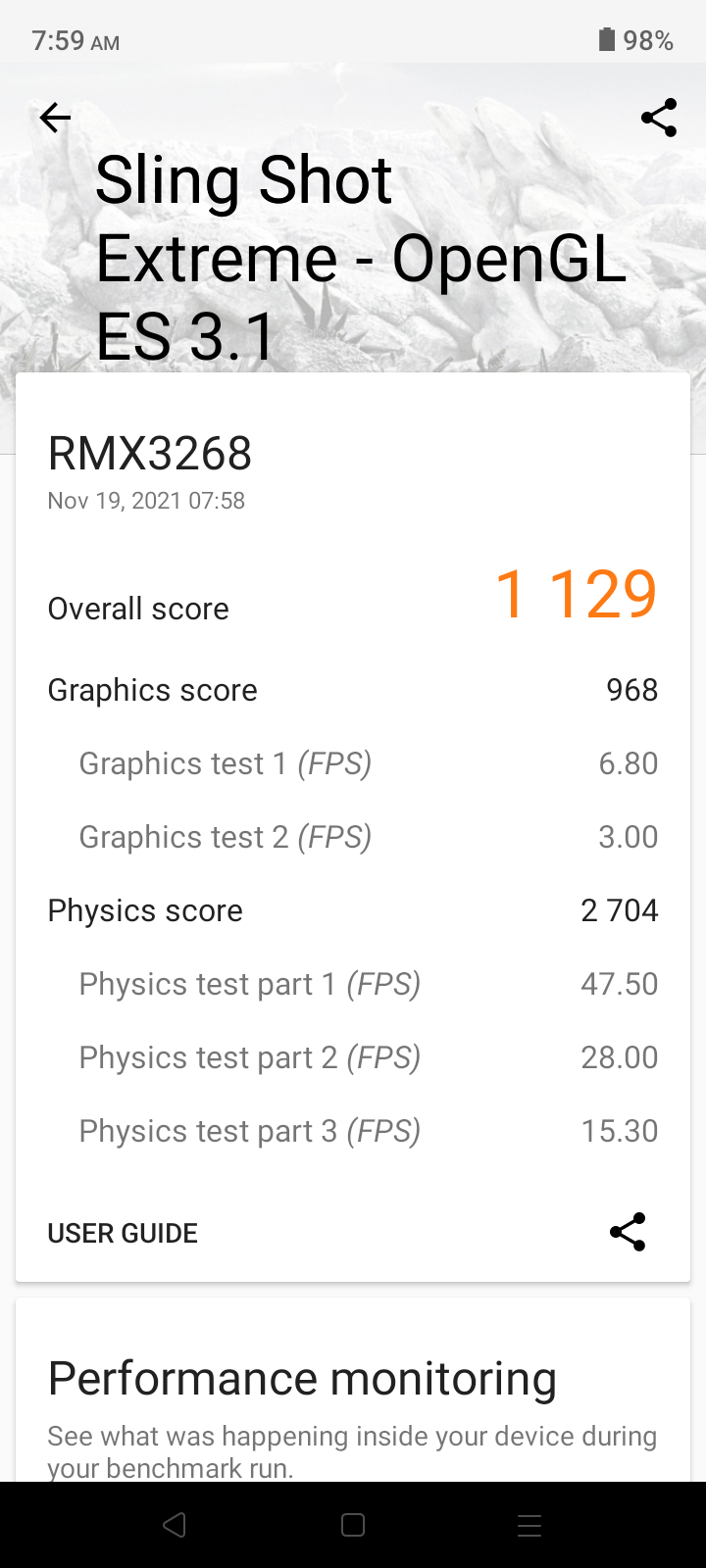Go to the home screen
The height and width of the screenshot is (1568, 706).
(353, 1525)
